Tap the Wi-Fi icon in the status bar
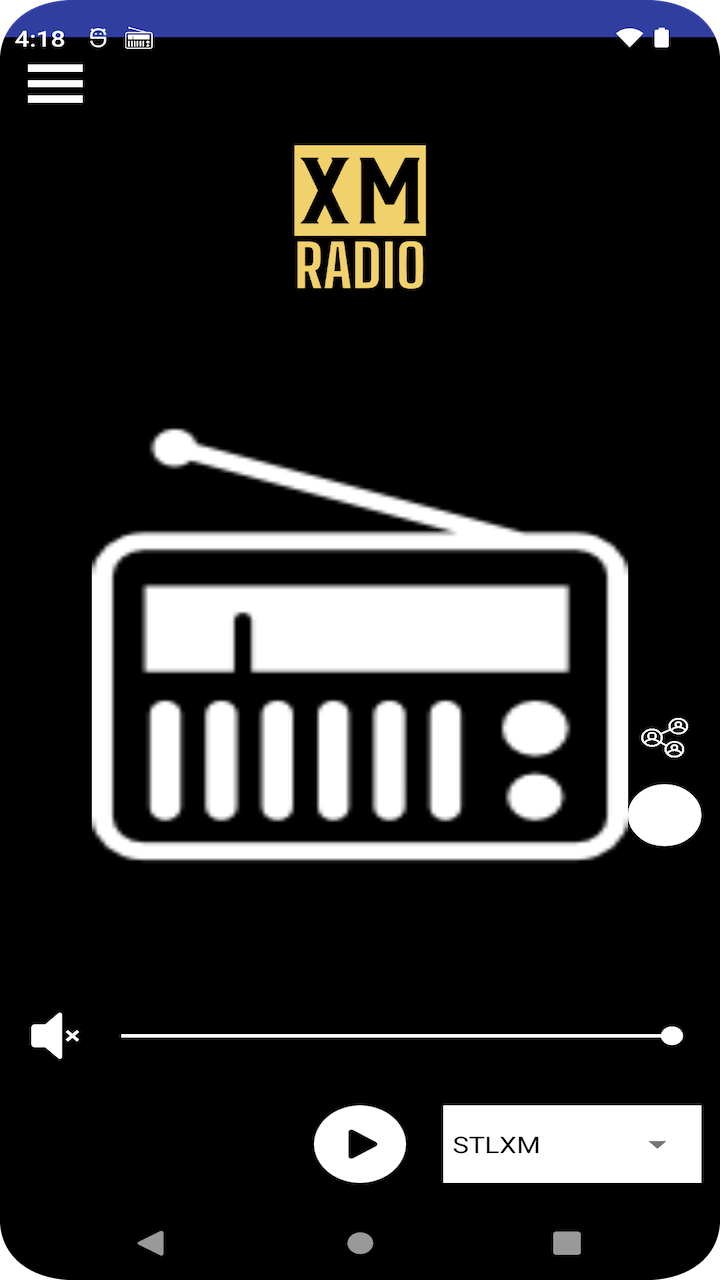Image resolution: width=720 pixels, height=1280 pixels. (631, 38)
